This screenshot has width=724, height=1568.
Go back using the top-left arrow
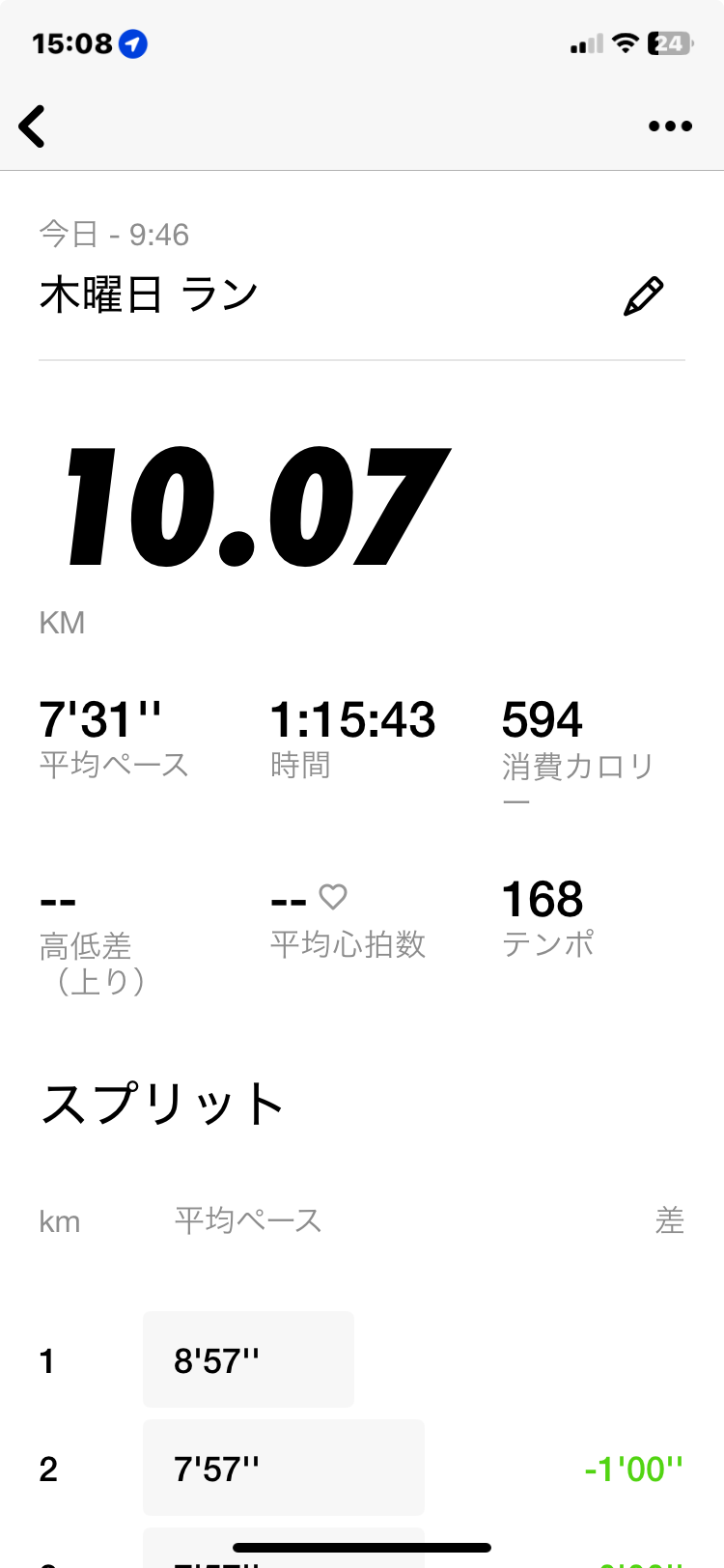32,126
